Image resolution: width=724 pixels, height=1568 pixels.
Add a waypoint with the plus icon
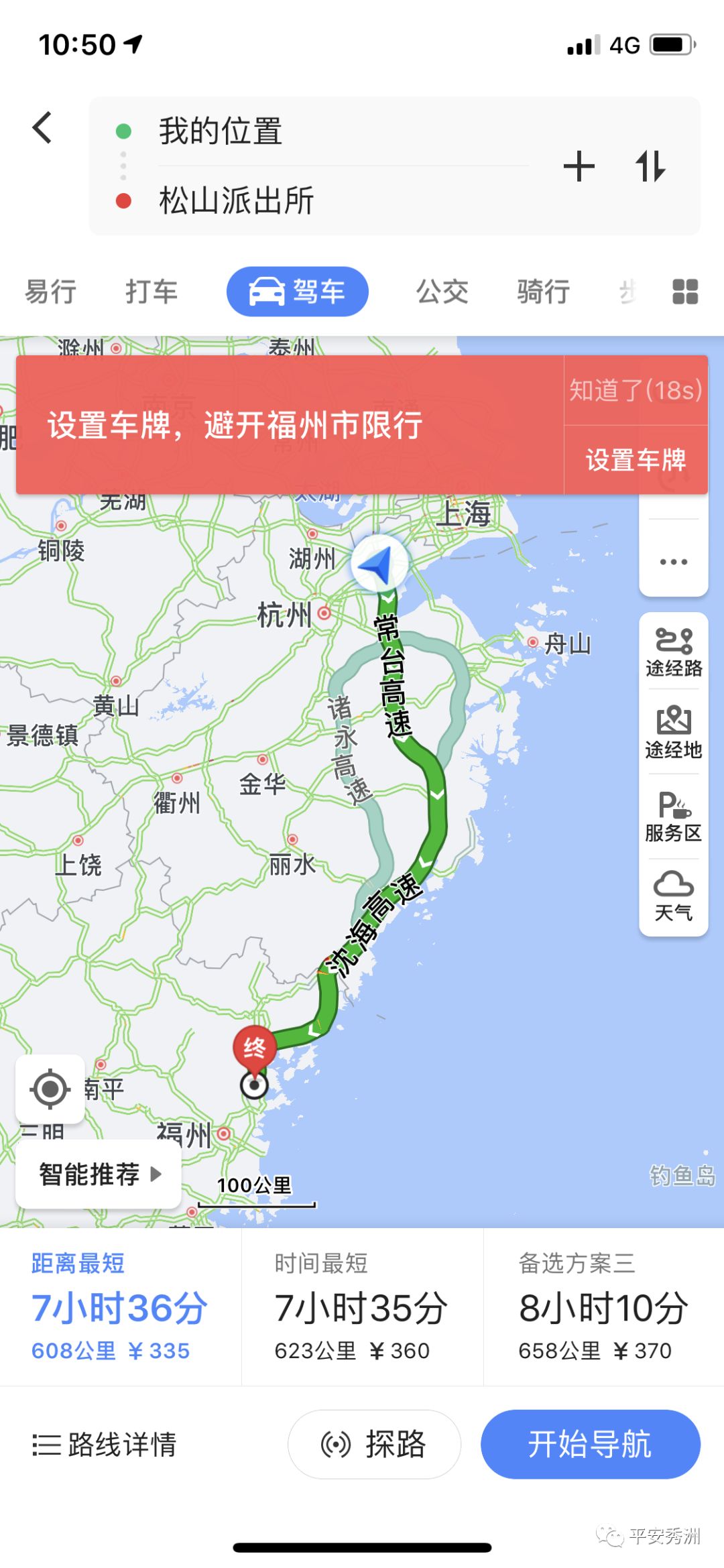tap(579, 166)
